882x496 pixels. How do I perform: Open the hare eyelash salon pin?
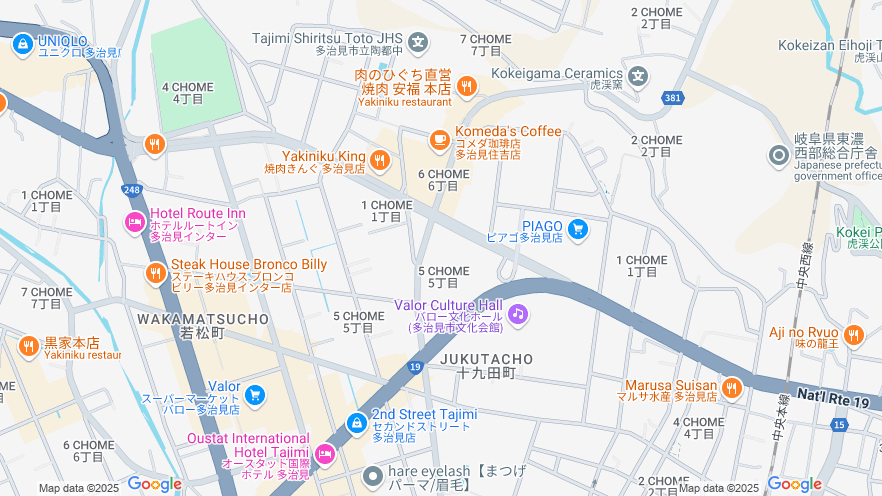373,475
